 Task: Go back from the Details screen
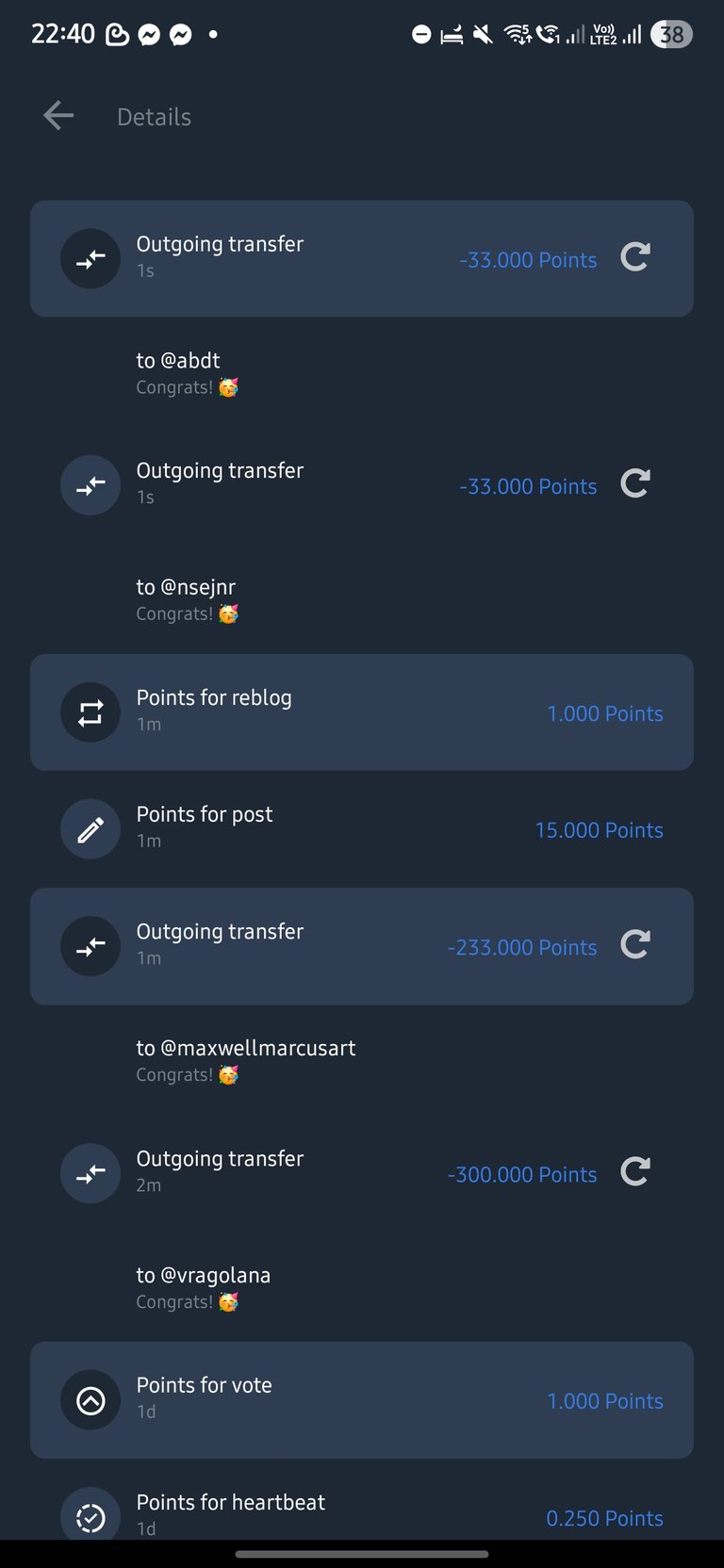[x=58, y=116]
